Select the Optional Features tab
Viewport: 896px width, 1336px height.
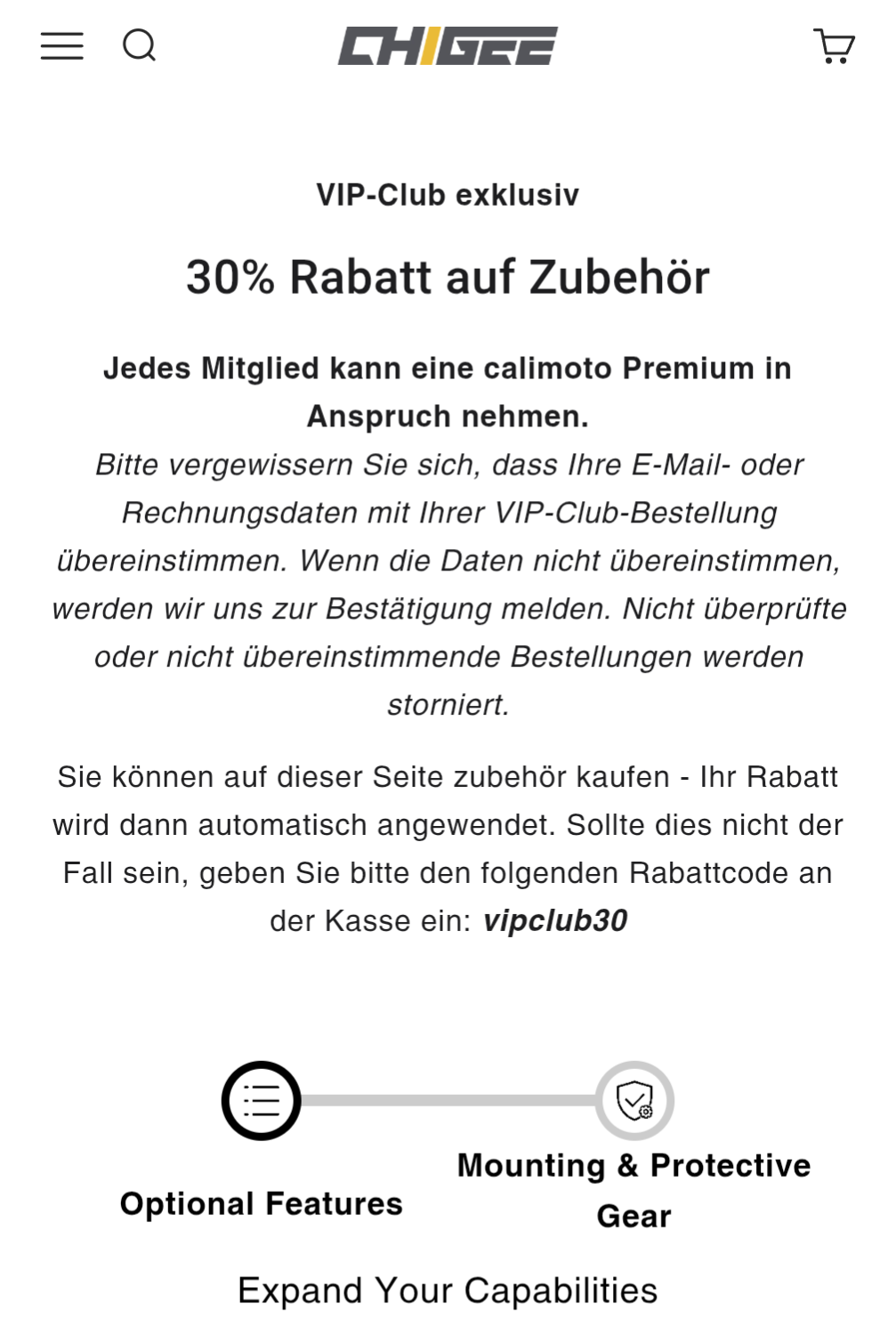[261, 1101]
